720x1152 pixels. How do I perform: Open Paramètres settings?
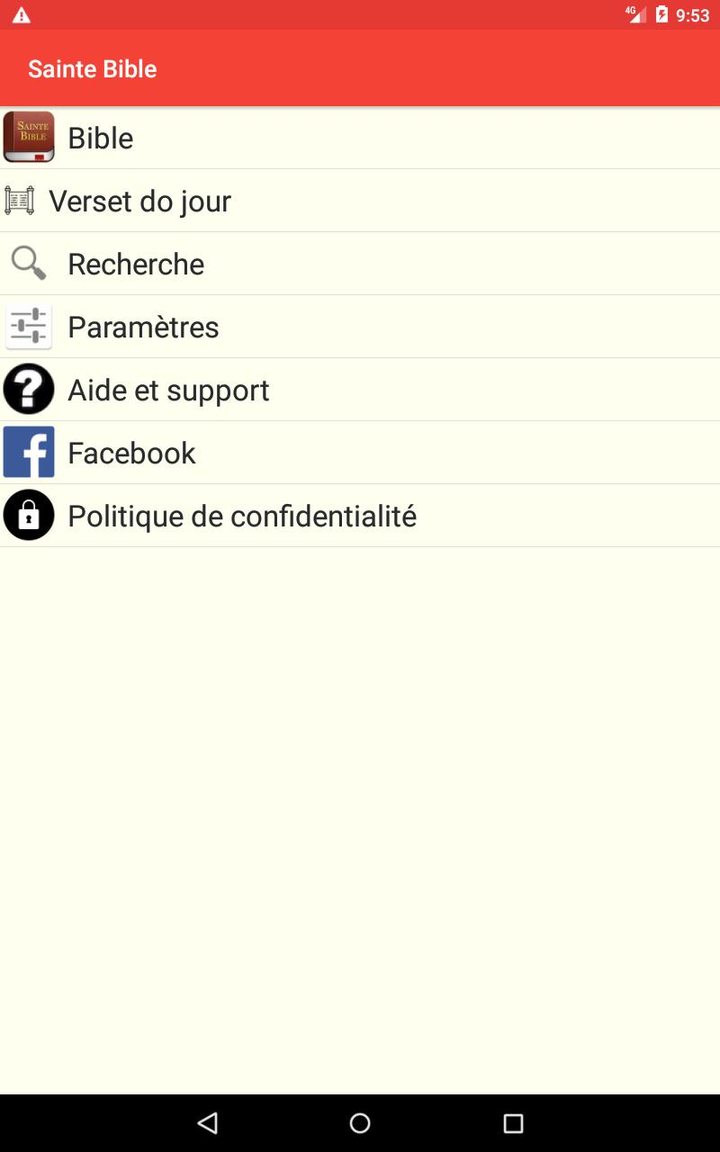pyautogui.click(x=143, y=327)
